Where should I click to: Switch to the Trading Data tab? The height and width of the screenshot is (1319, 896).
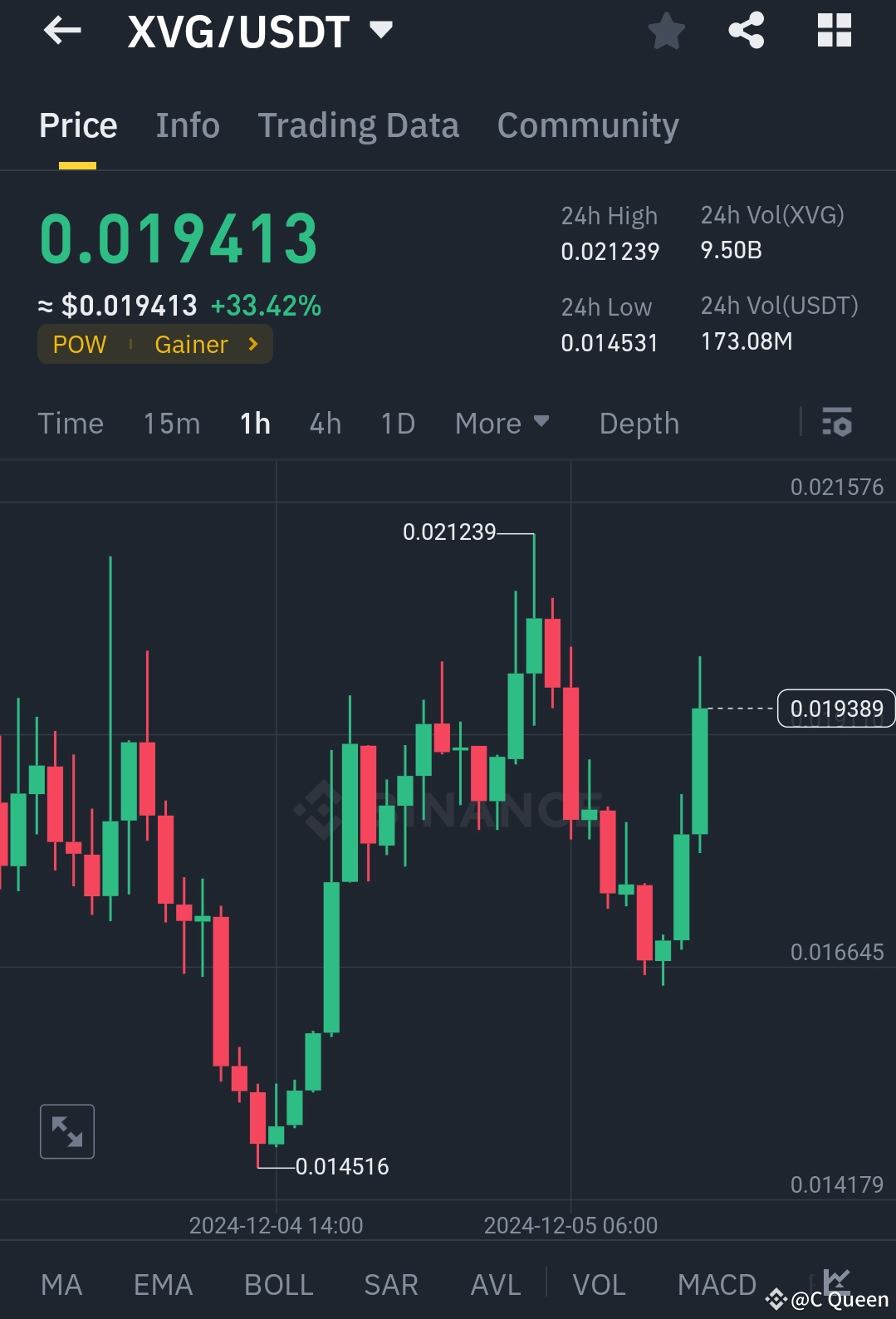[x=359, y=125]
